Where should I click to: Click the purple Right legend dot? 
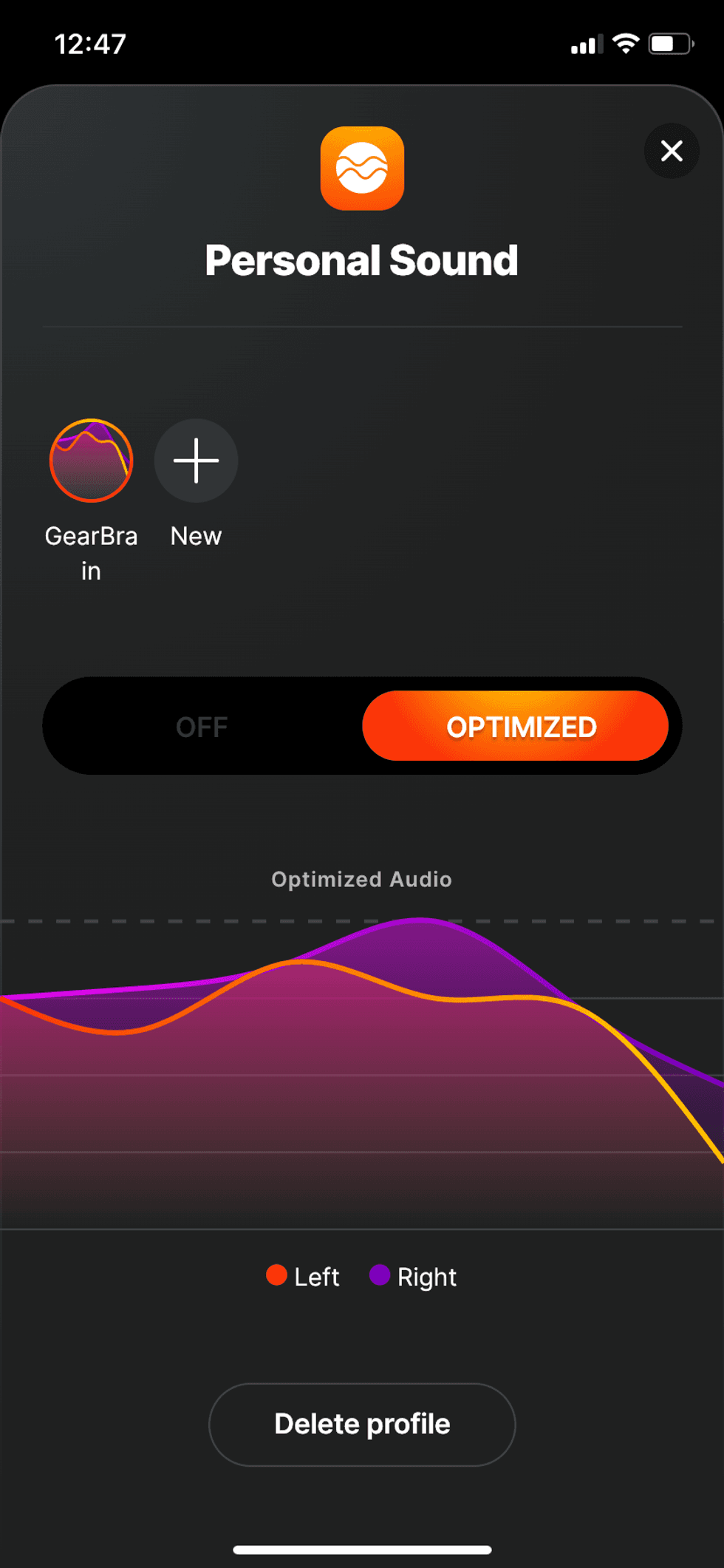click(x=380, y=1276)
